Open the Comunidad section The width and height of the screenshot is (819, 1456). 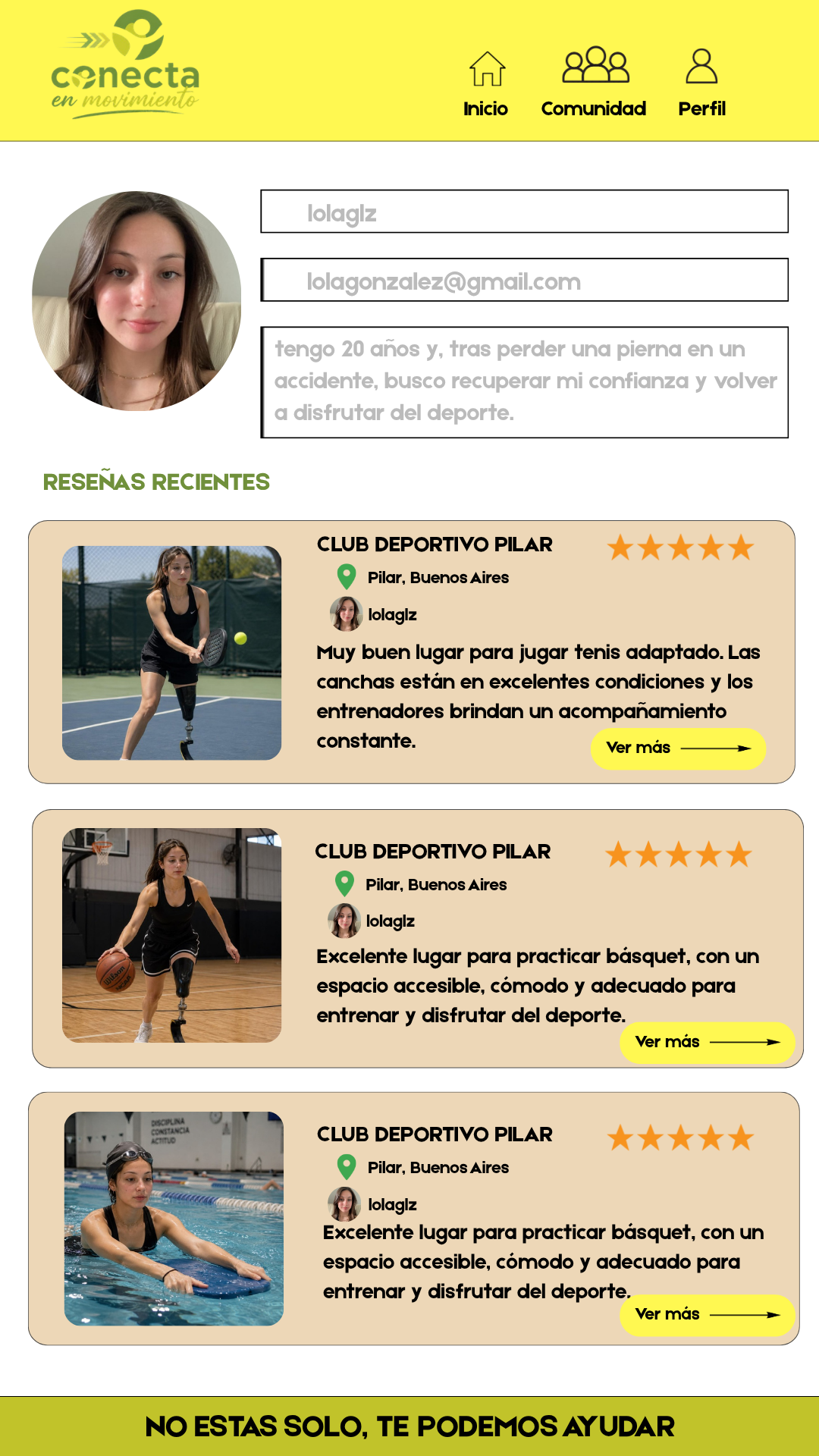pos(594,83)
